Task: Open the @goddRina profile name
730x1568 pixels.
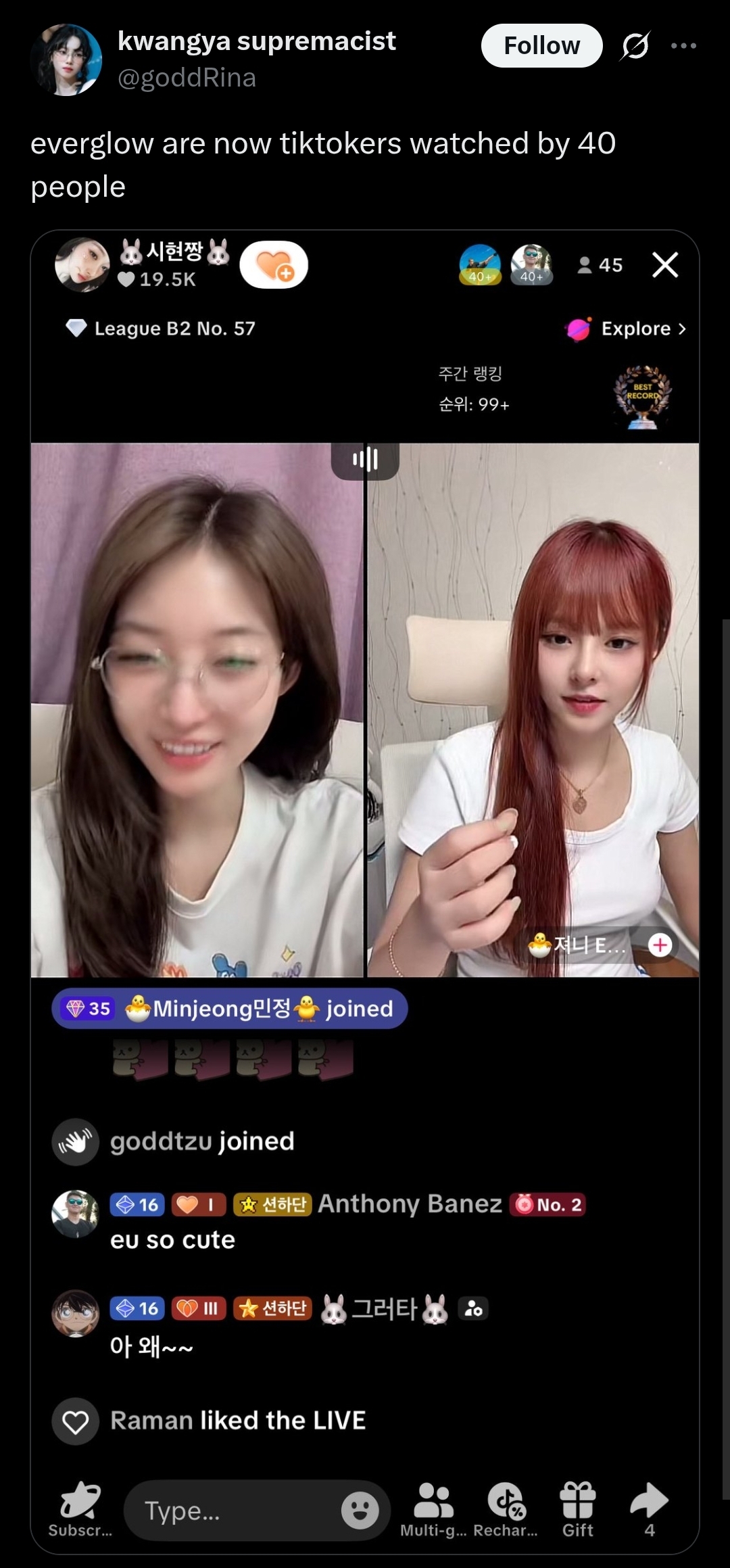Action: [x=187, y=78]
